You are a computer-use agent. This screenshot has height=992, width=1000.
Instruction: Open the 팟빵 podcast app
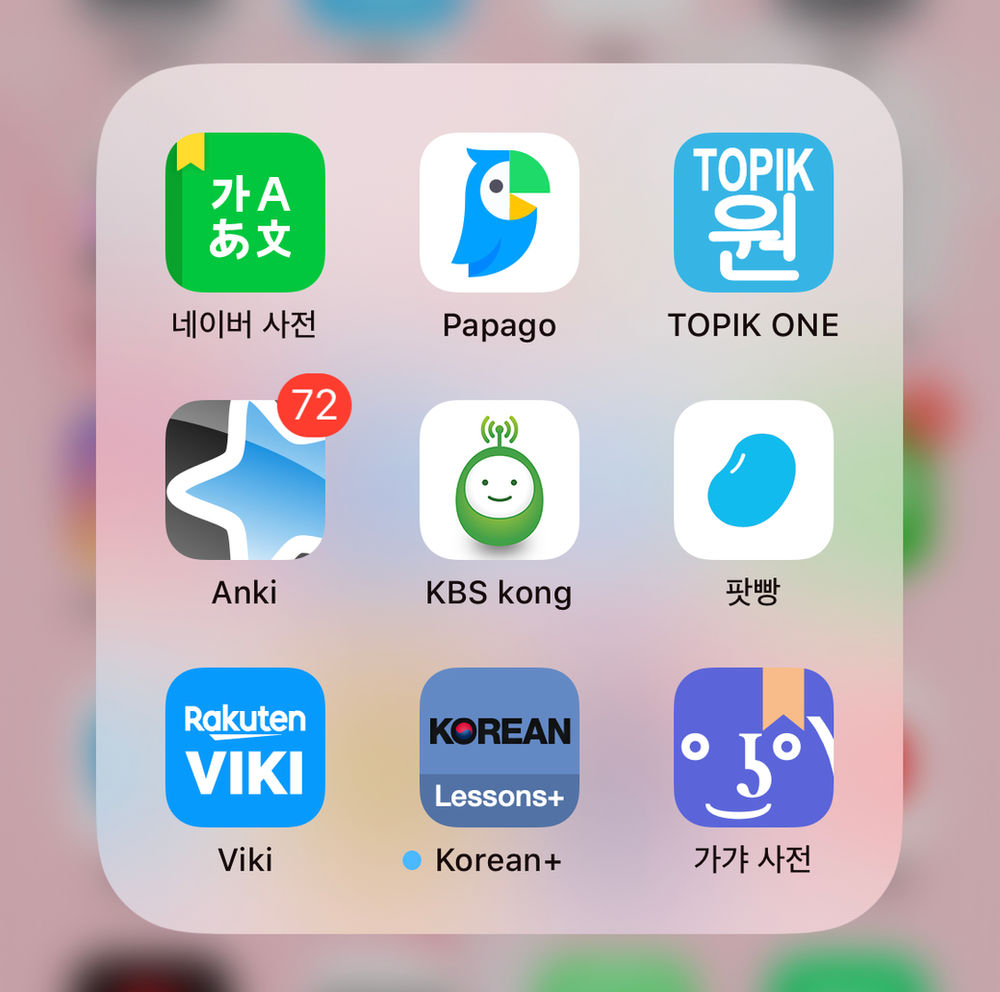(x=753, y=480)
